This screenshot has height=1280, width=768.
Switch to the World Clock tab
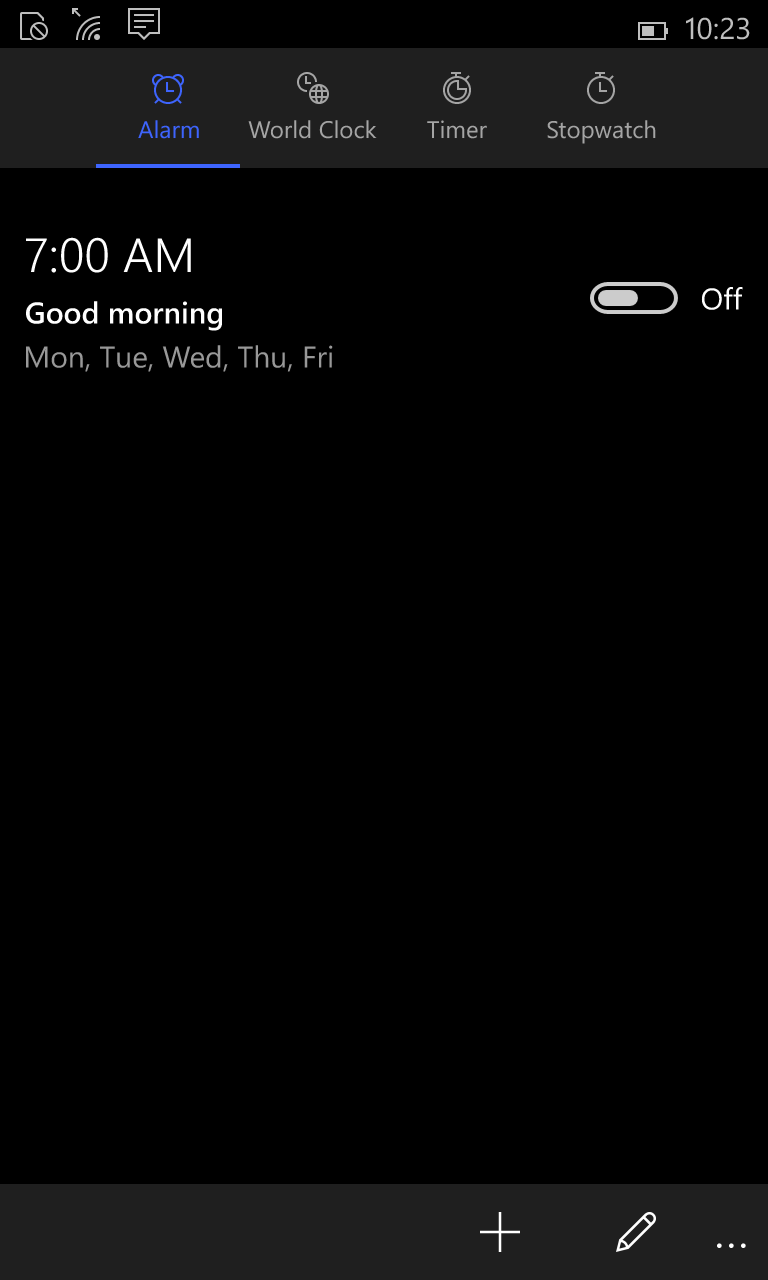click(x=312, y=108)
